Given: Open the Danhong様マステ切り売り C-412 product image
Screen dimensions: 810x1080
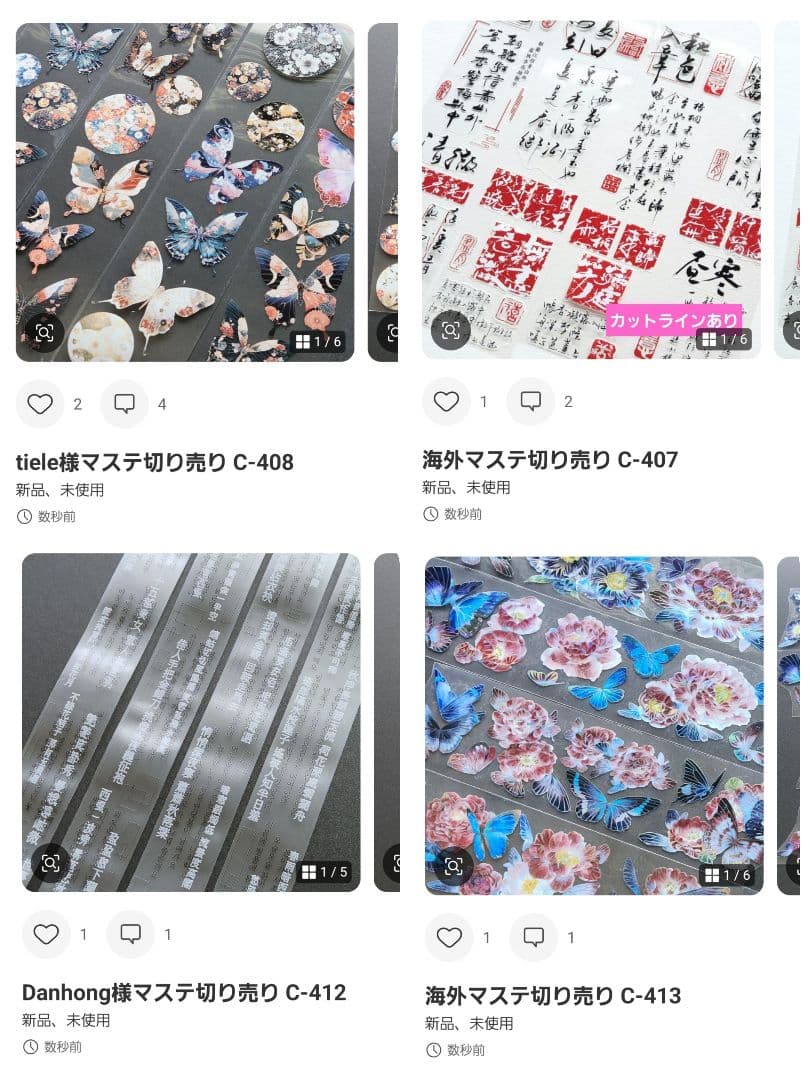Looking at the screenshot, I should pyautogui.click(x=191, y=720).
